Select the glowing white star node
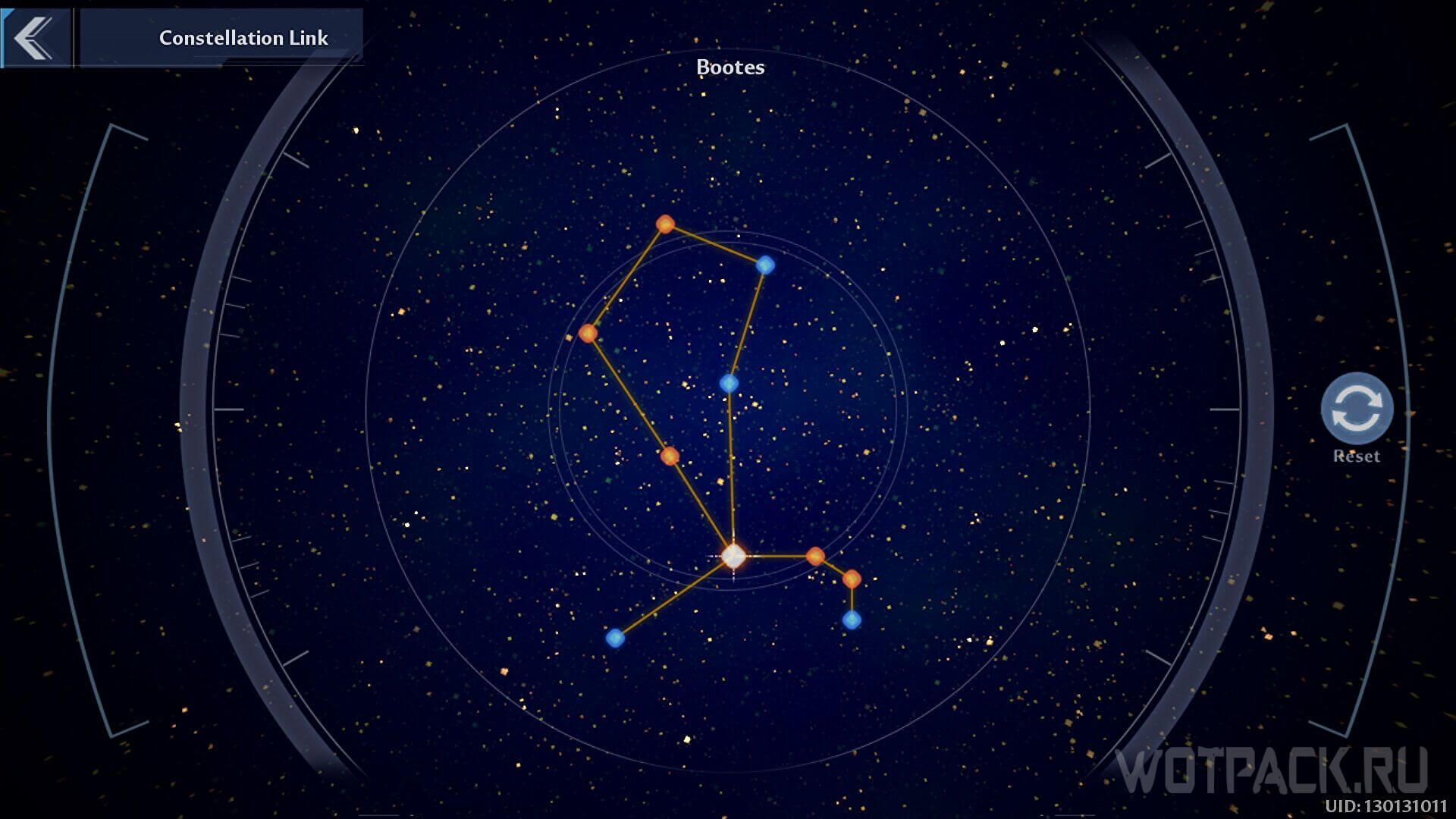The height and width of the screenshot is (819, 1456). point(733,556)
